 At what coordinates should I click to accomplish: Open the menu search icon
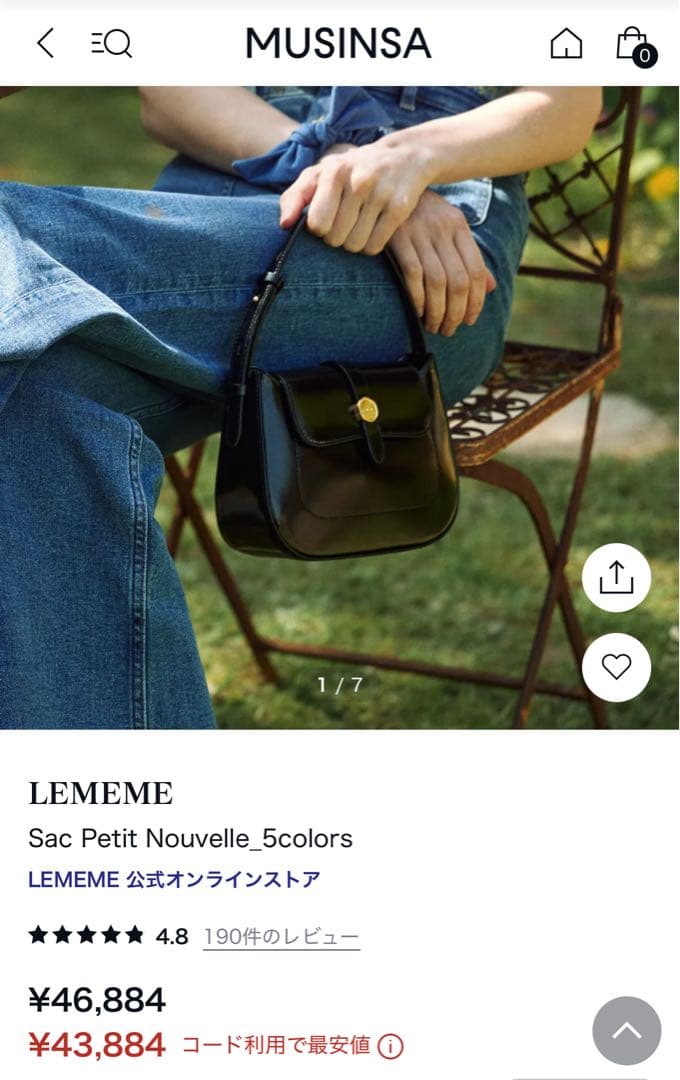[111, 43]
